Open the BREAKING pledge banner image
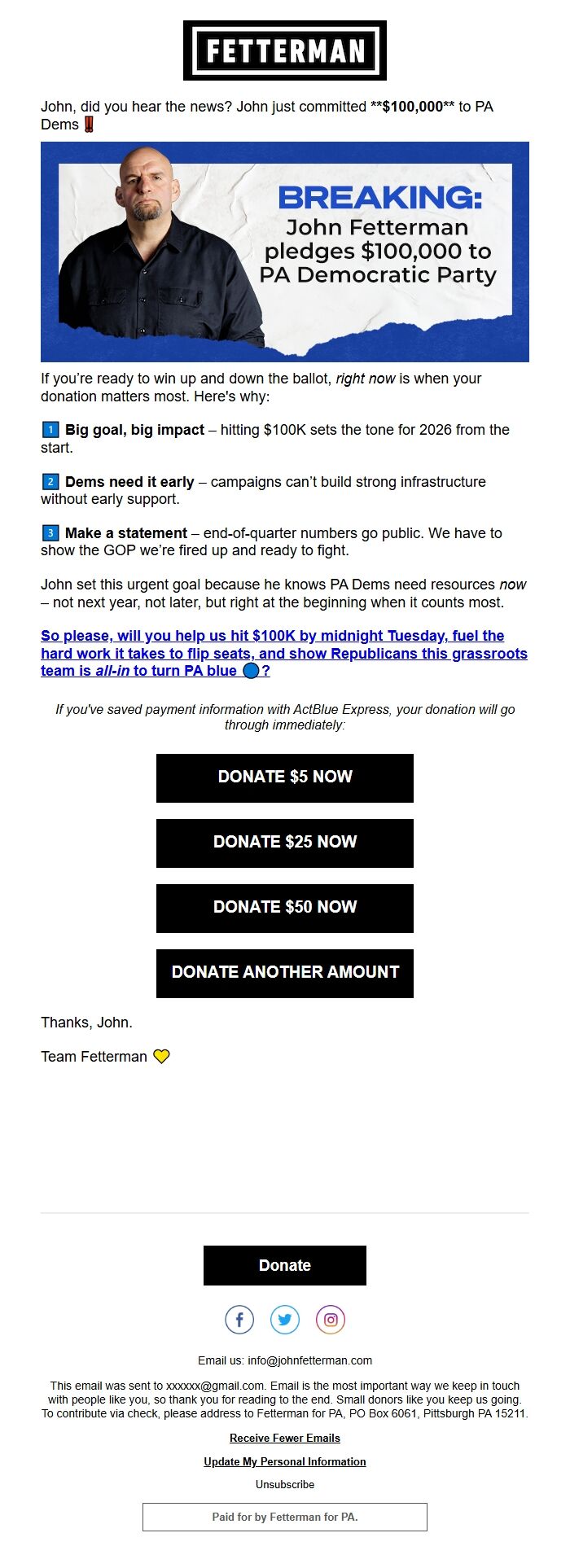This screenshot has height=1568, width=570. point(284,252)
